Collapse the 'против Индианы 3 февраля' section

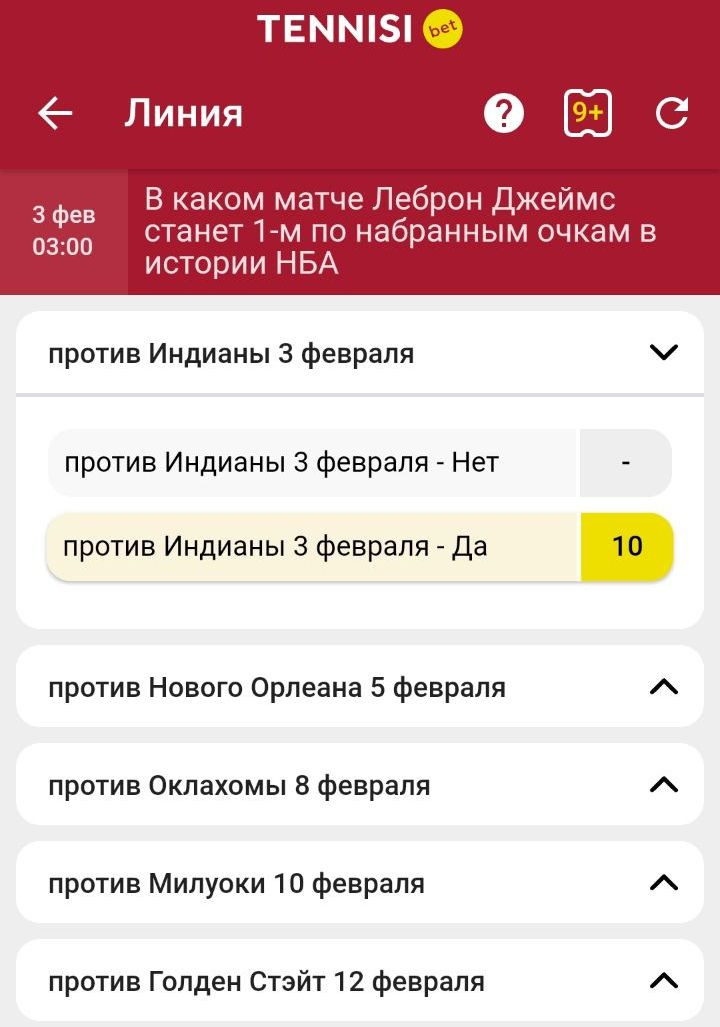663,352
